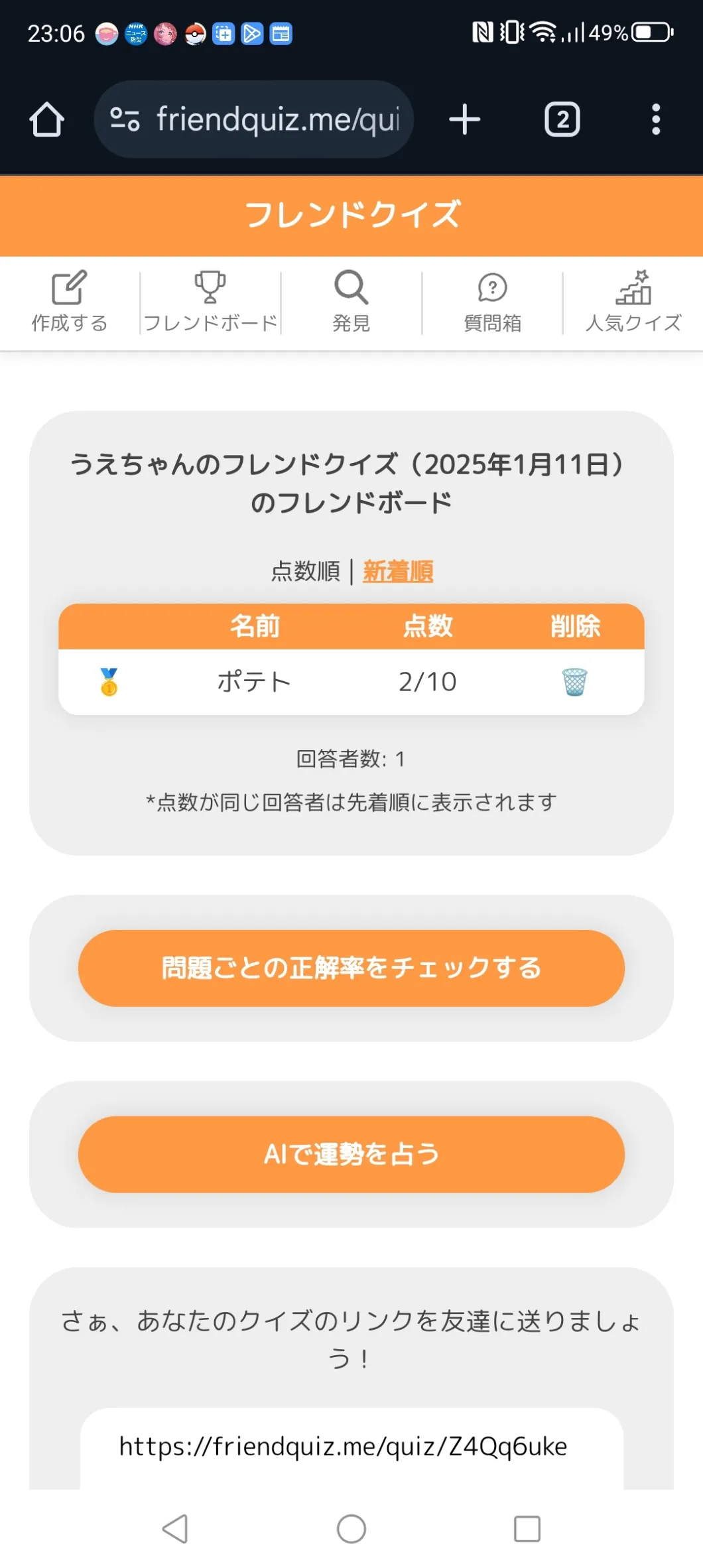Delete ポテト's score with the trash icon

tap(574, 682)
